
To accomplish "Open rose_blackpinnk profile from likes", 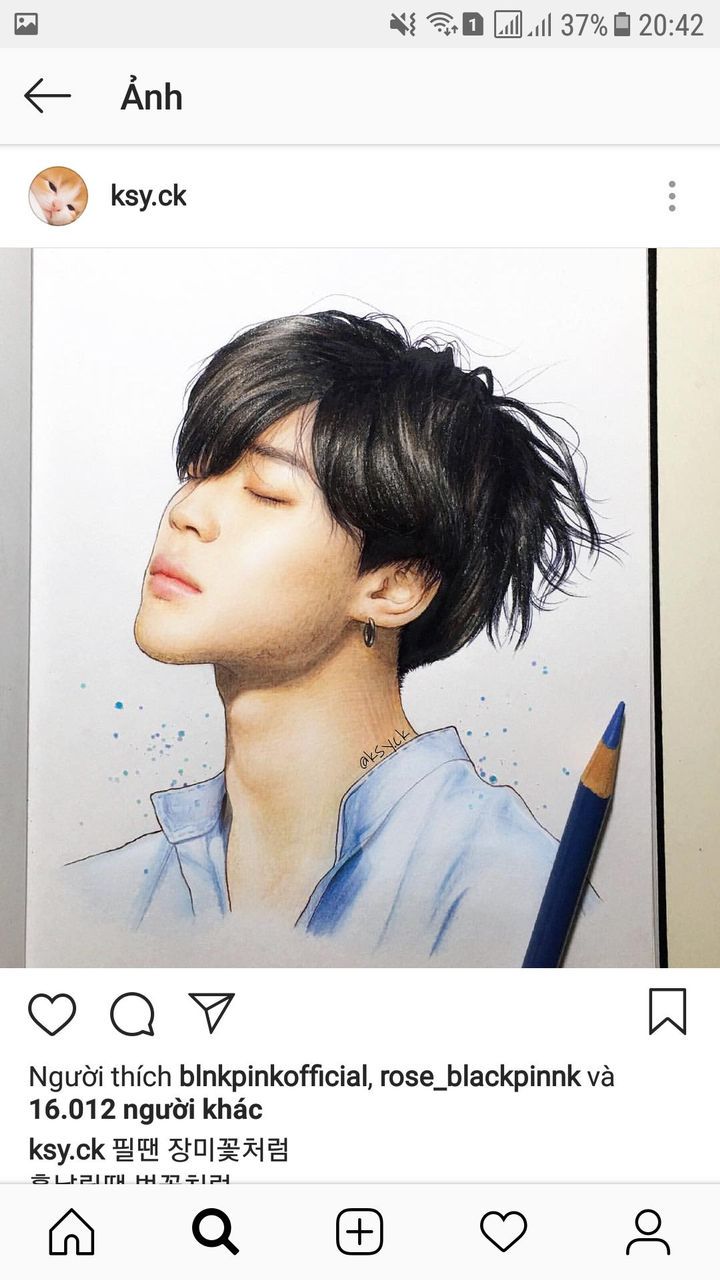I will tap(480, 1077).
